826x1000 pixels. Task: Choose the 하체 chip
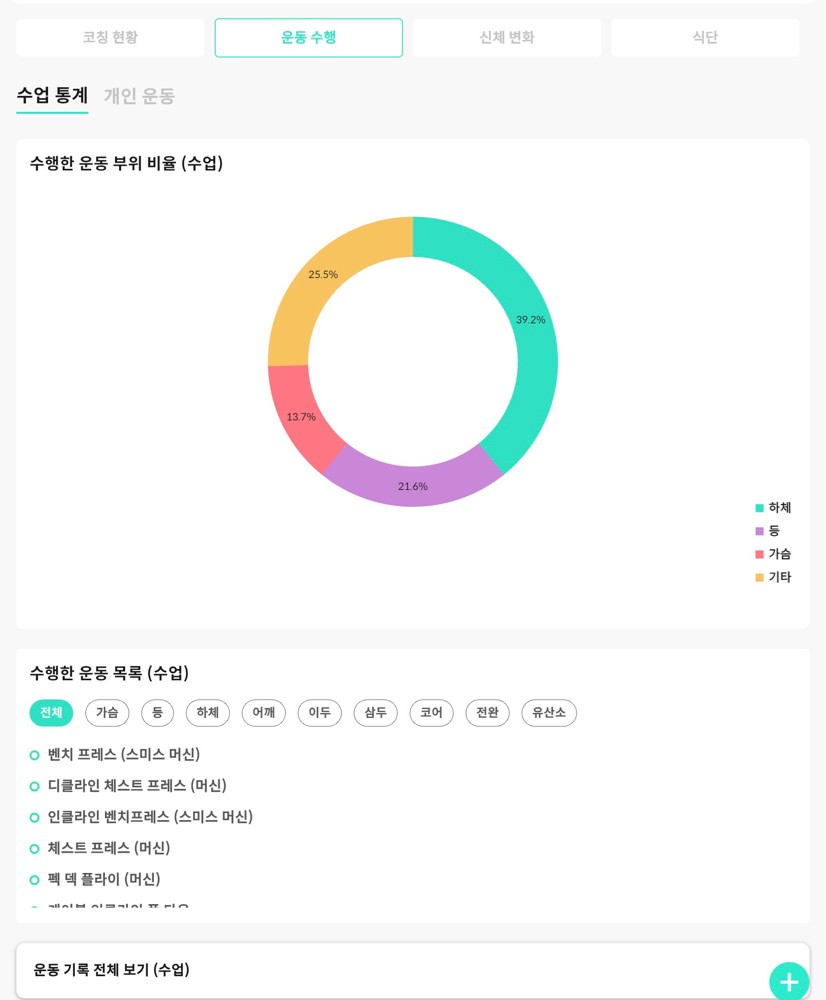pos(207,713)
